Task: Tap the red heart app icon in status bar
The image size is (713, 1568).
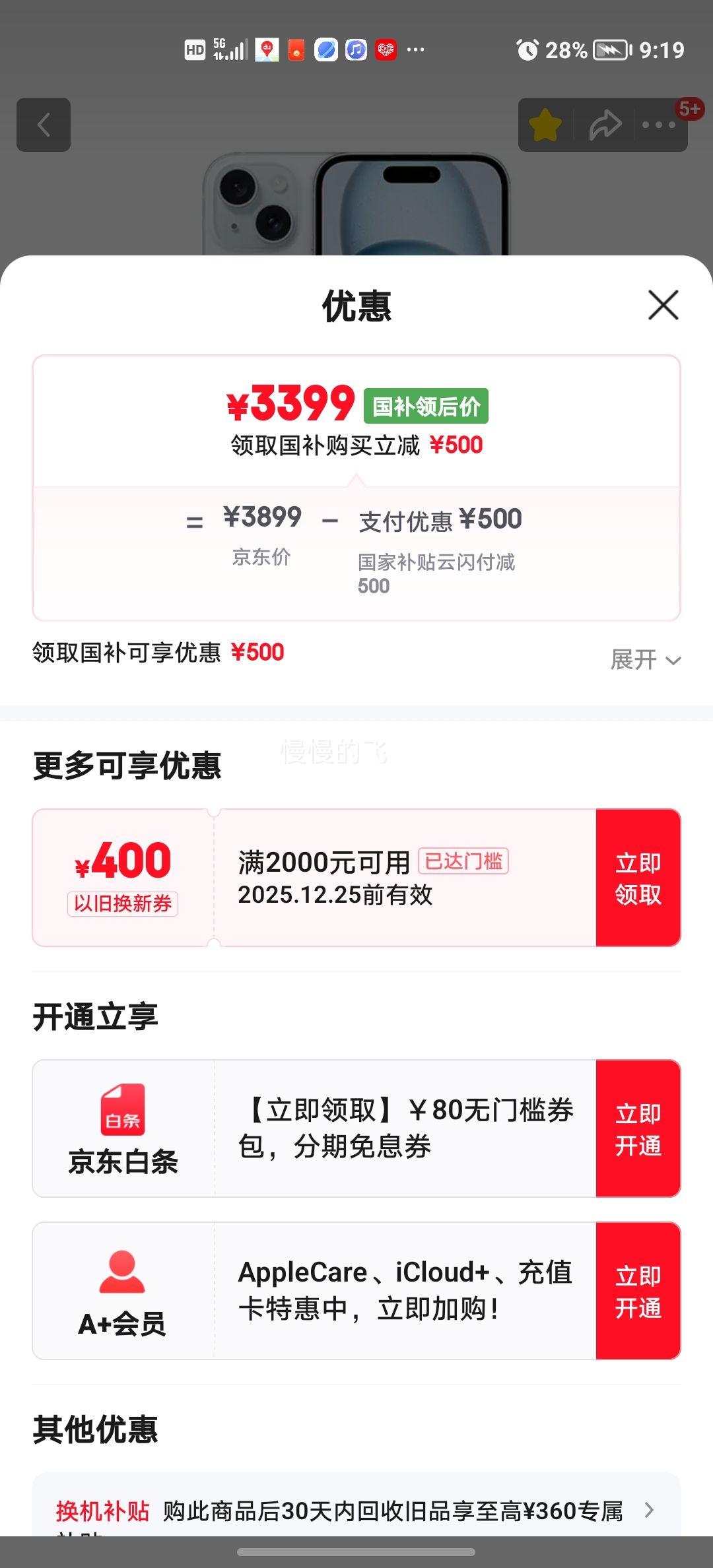Action: click(385, 49)
